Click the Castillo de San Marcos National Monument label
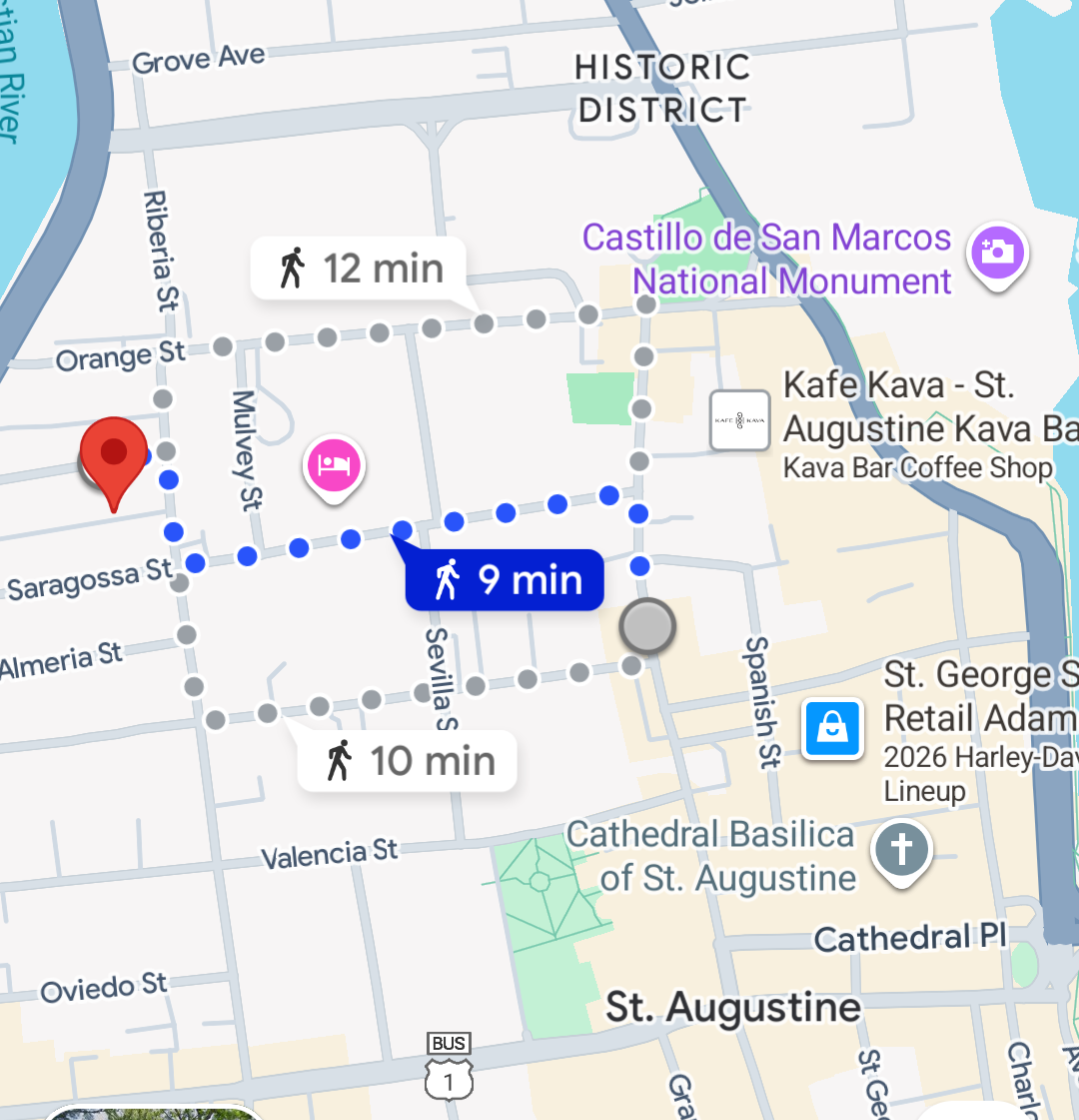 click(766, 259)
